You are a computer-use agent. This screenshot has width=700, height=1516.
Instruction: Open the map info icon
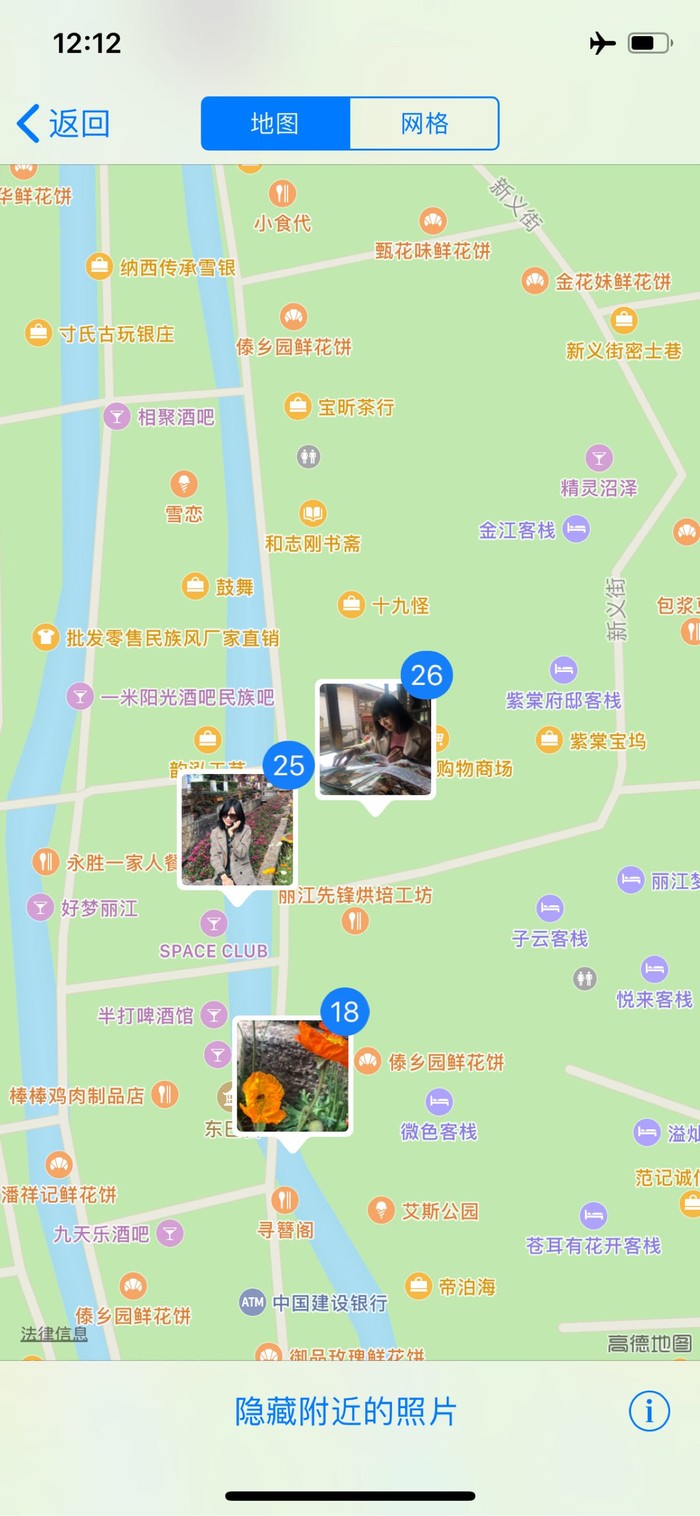[649, 1411]
